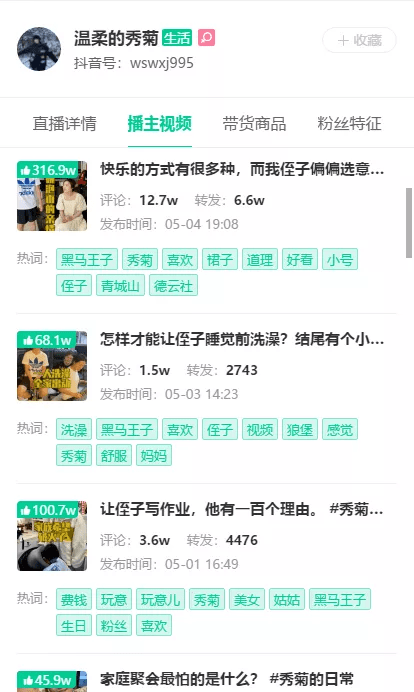This screenshot has height=692, width=414.
Task: Tap the profile avatar of 温柔的秀菊
Action: (x=39, y=49)
